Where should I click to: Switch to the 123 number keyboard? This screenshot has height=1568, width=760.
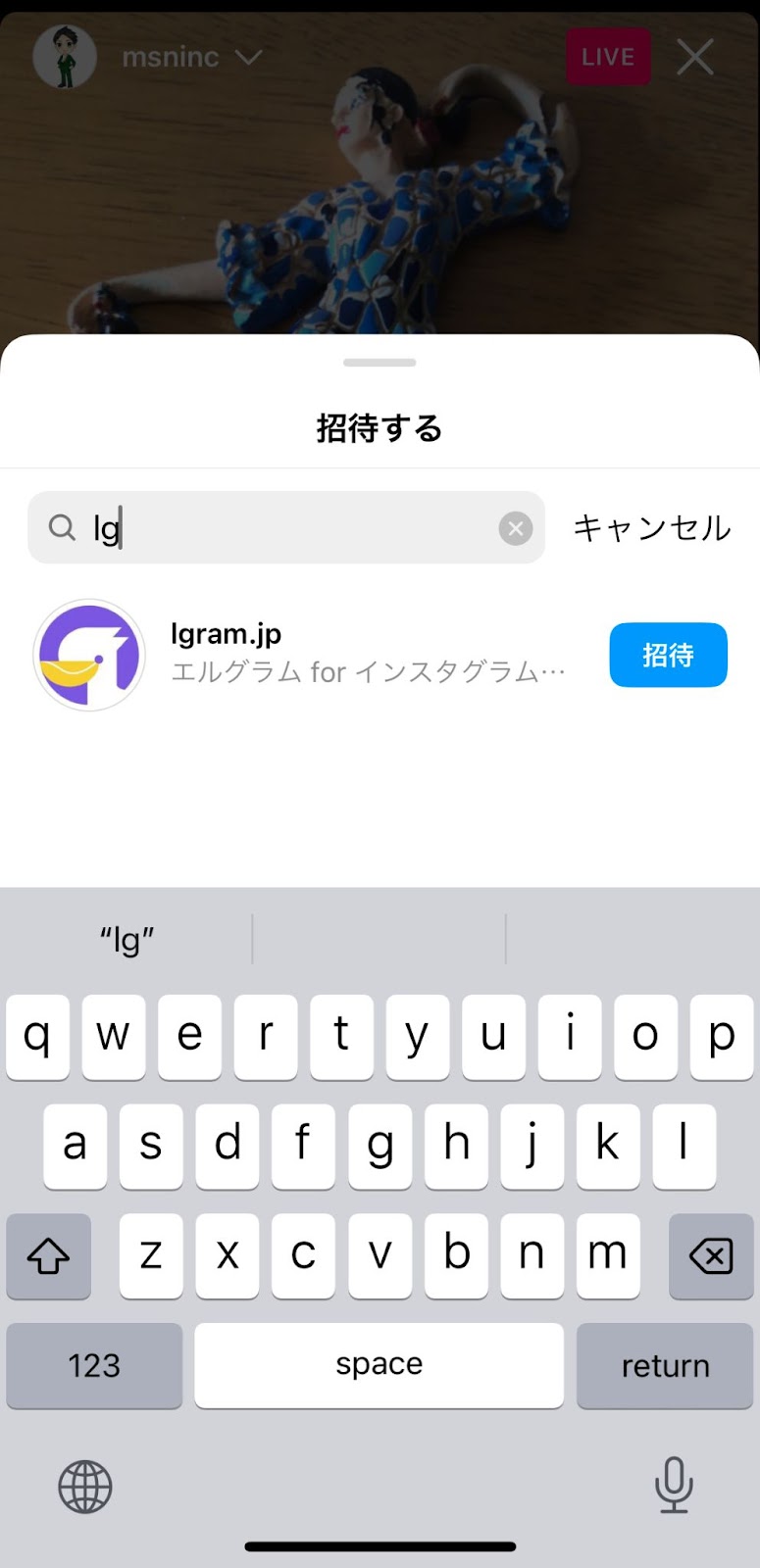(x=94, y=1365)
